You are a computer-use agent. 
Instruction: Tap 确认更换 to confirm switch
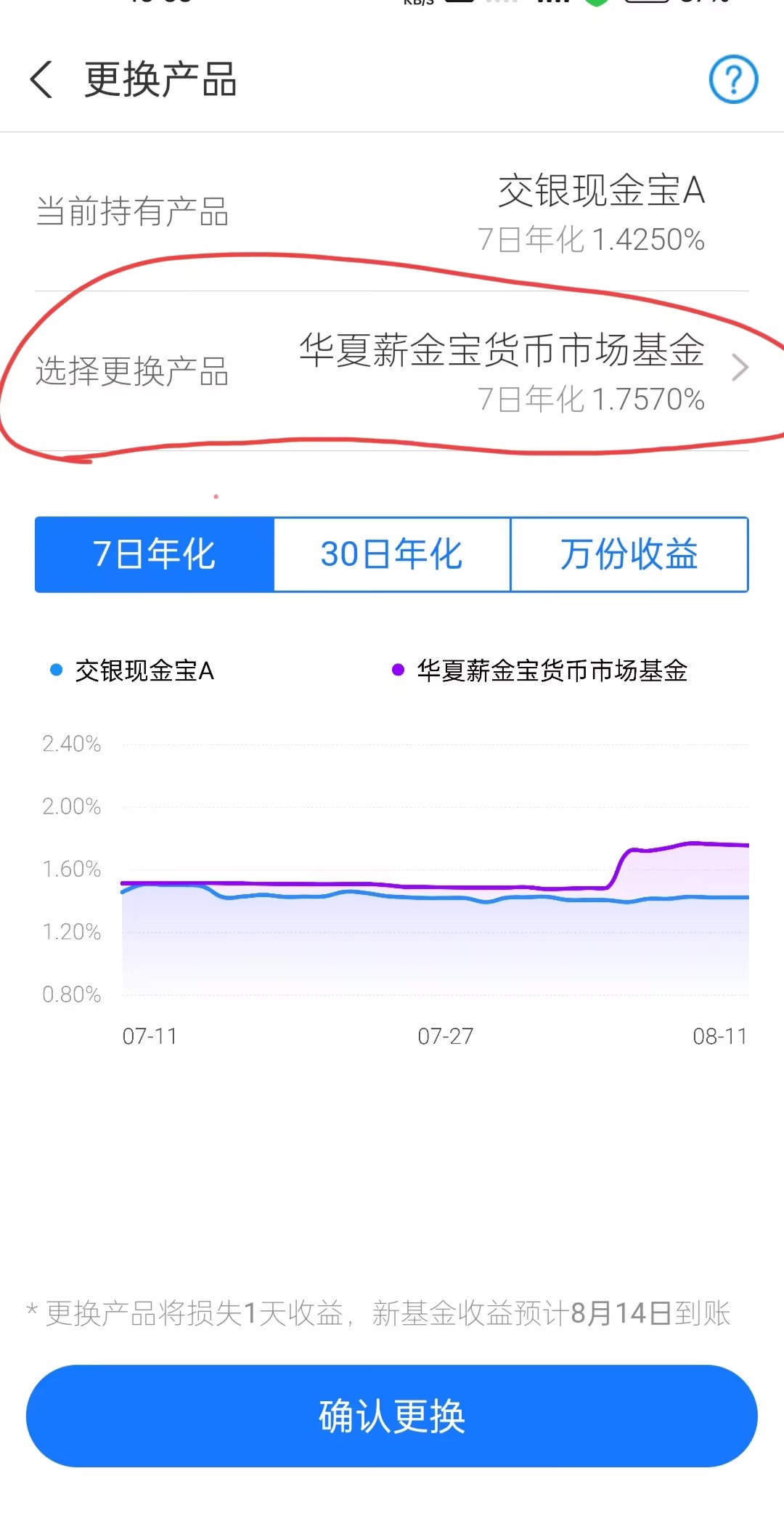(x=392, y=1416)
